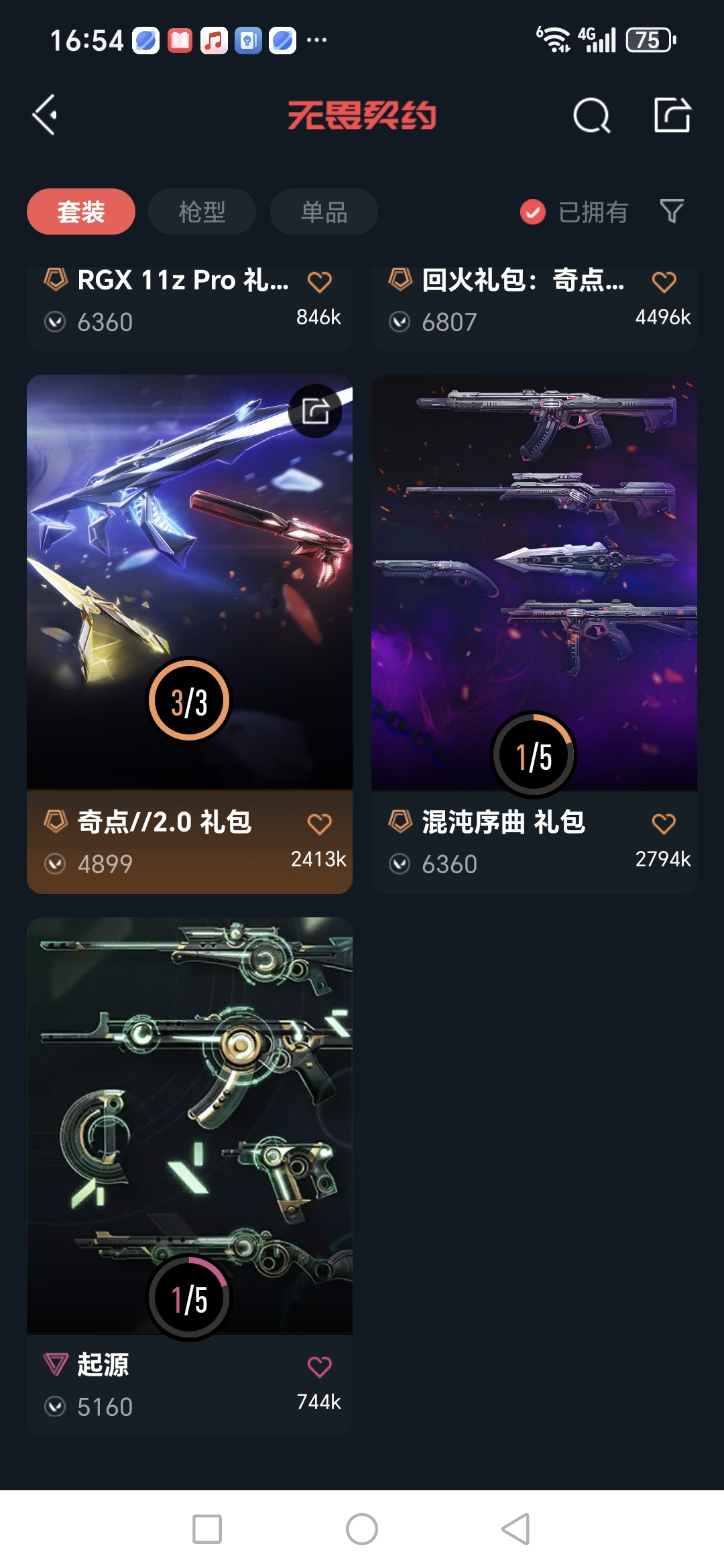724x1568 pixels.
Task: Share the 奇点//2.0 礼包 card
Action: click(x=315, y=411)
